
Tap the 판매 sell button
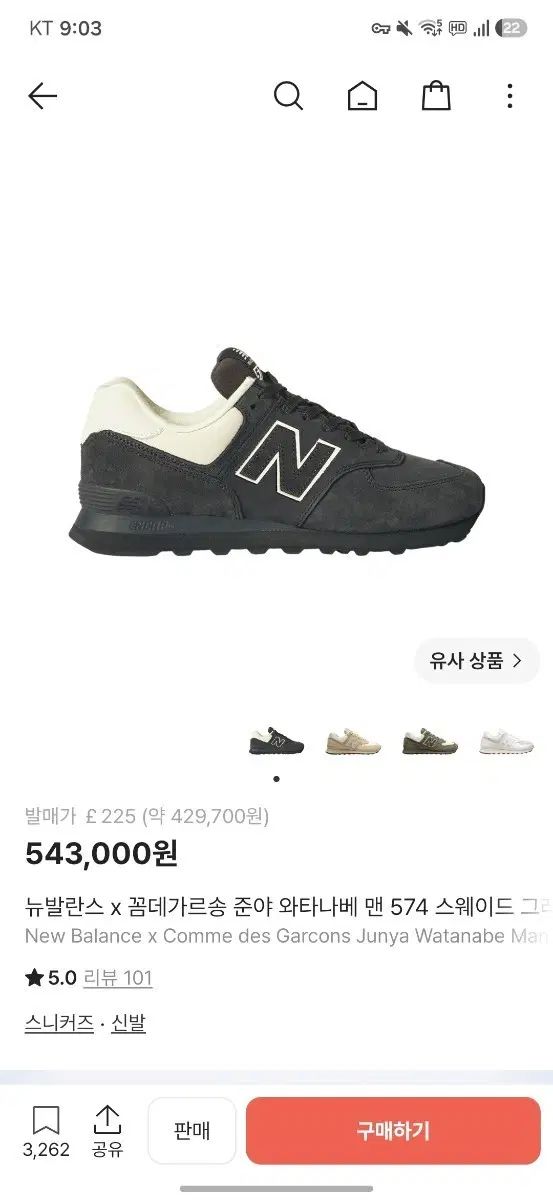coord(192,1131)
